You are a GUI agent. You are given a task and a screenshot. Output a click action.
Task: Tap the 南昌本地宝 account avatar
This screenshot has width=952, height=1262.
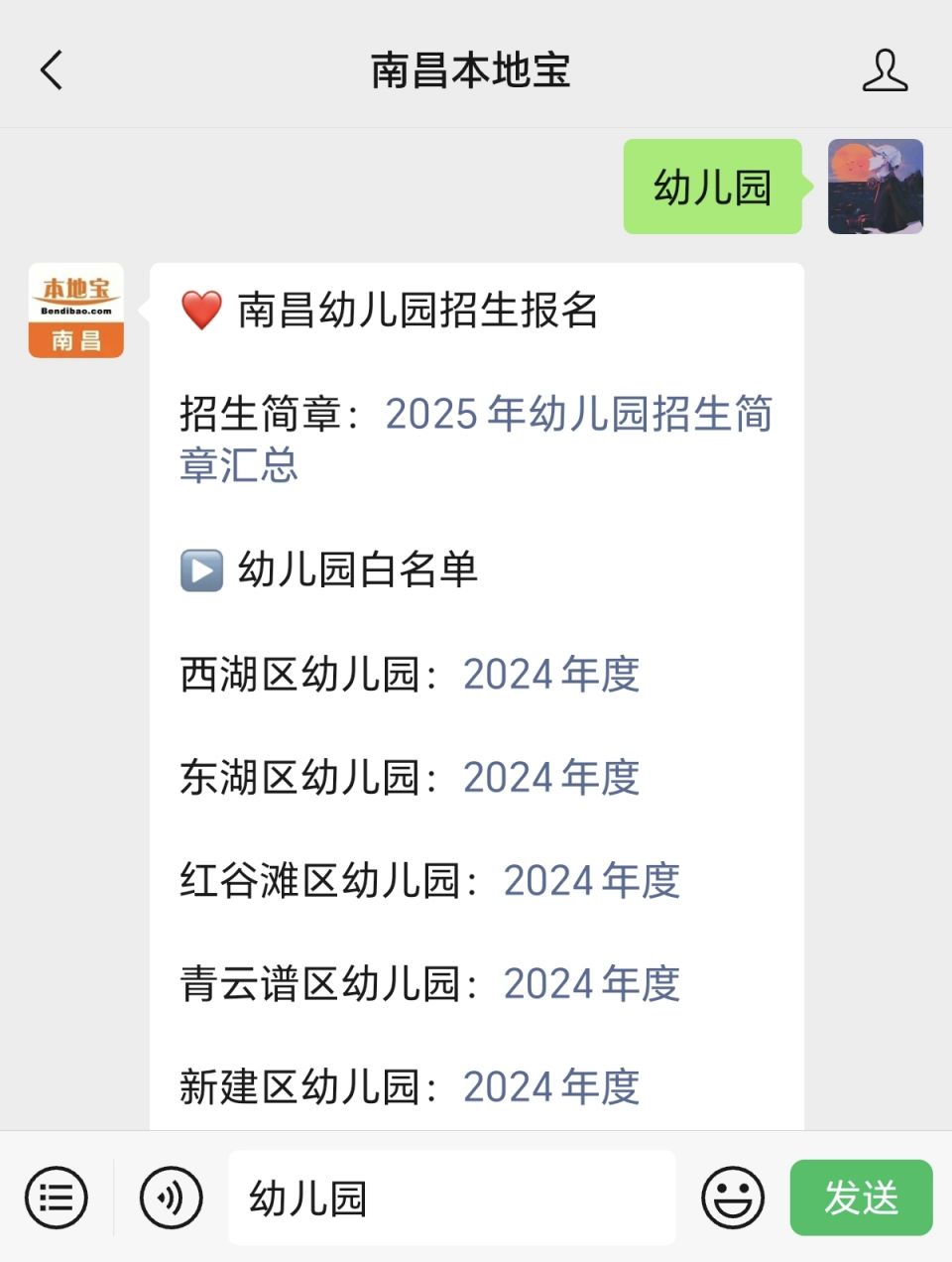point(76,311)
